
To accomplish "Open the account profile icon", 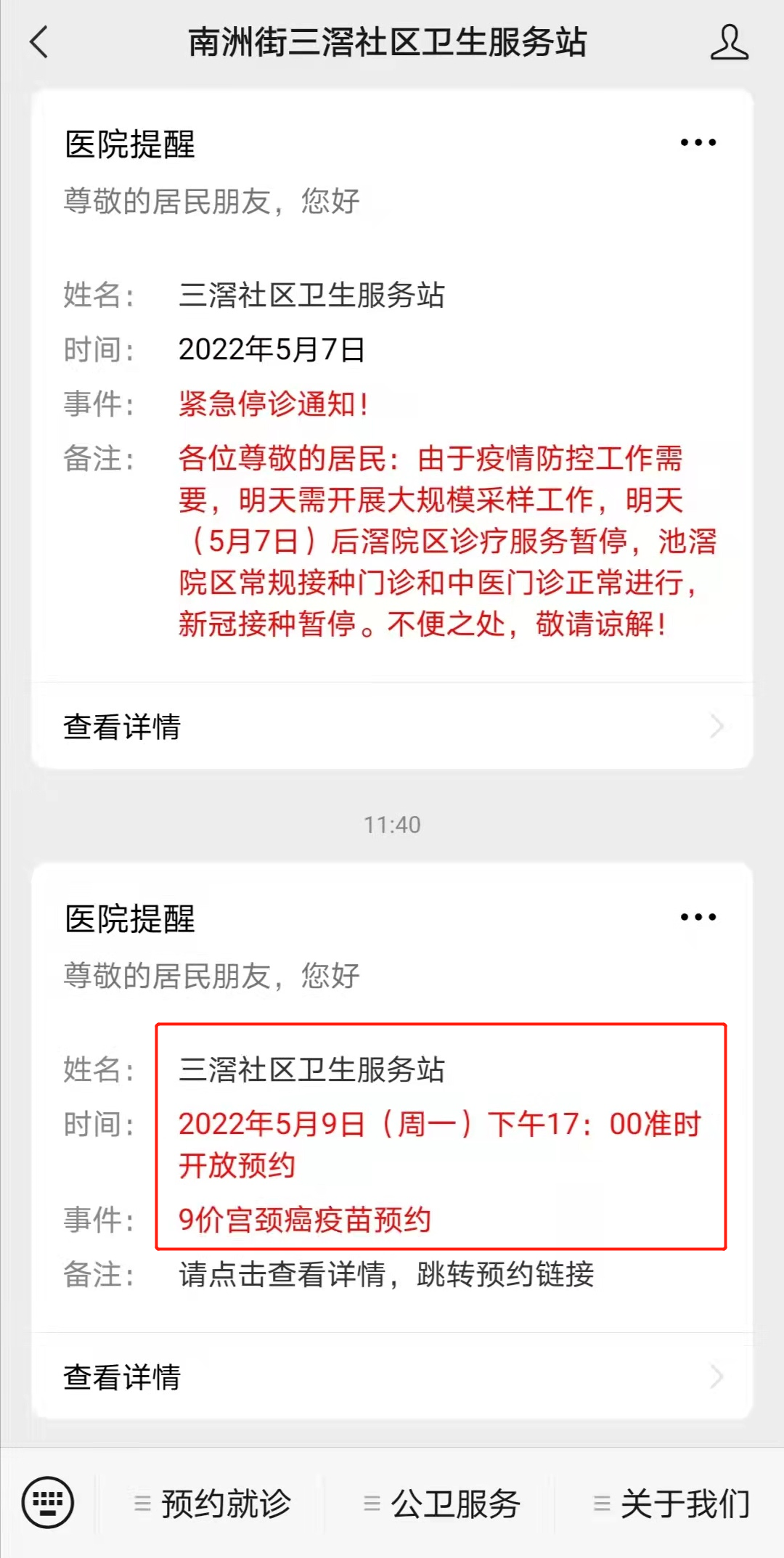I will (x=729, y=42).
